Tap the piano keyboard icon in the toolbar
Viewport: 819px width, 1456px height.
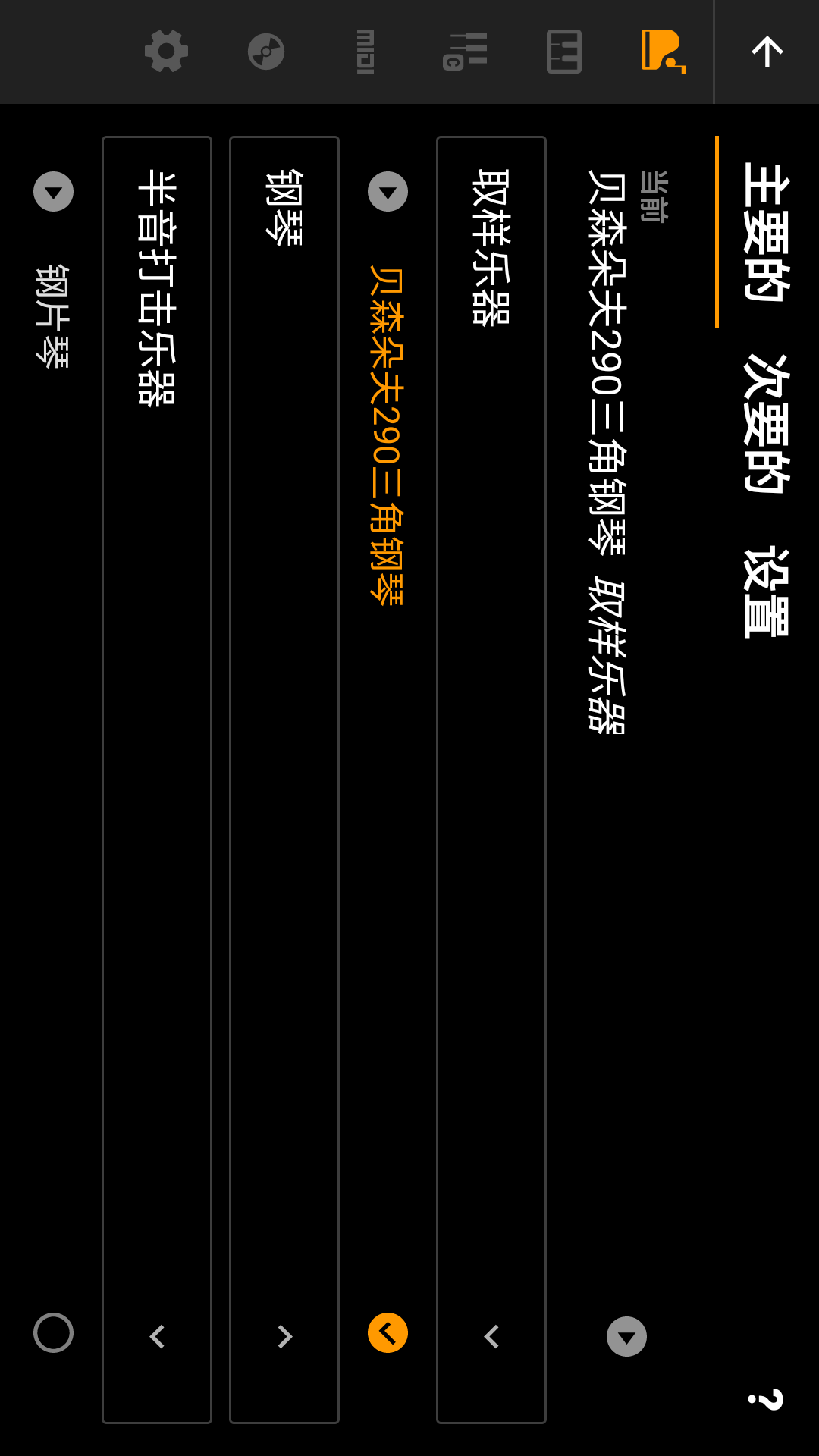pyautogui.click(x=563, y=51)
